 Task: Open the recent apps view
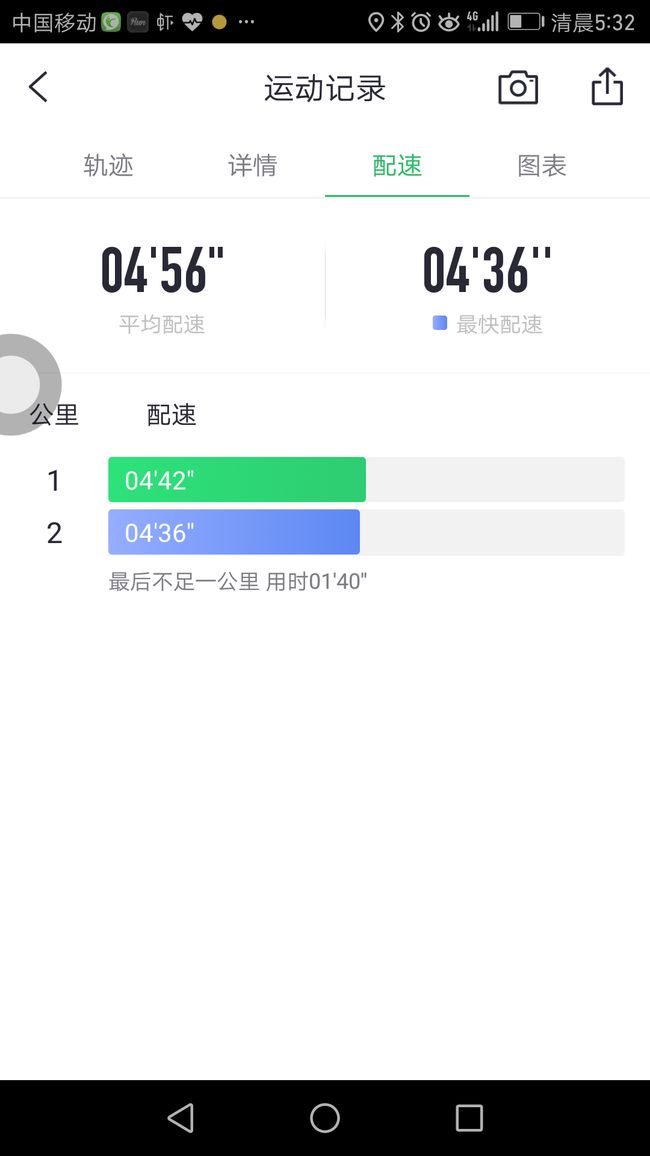[x=469, y=1118]
